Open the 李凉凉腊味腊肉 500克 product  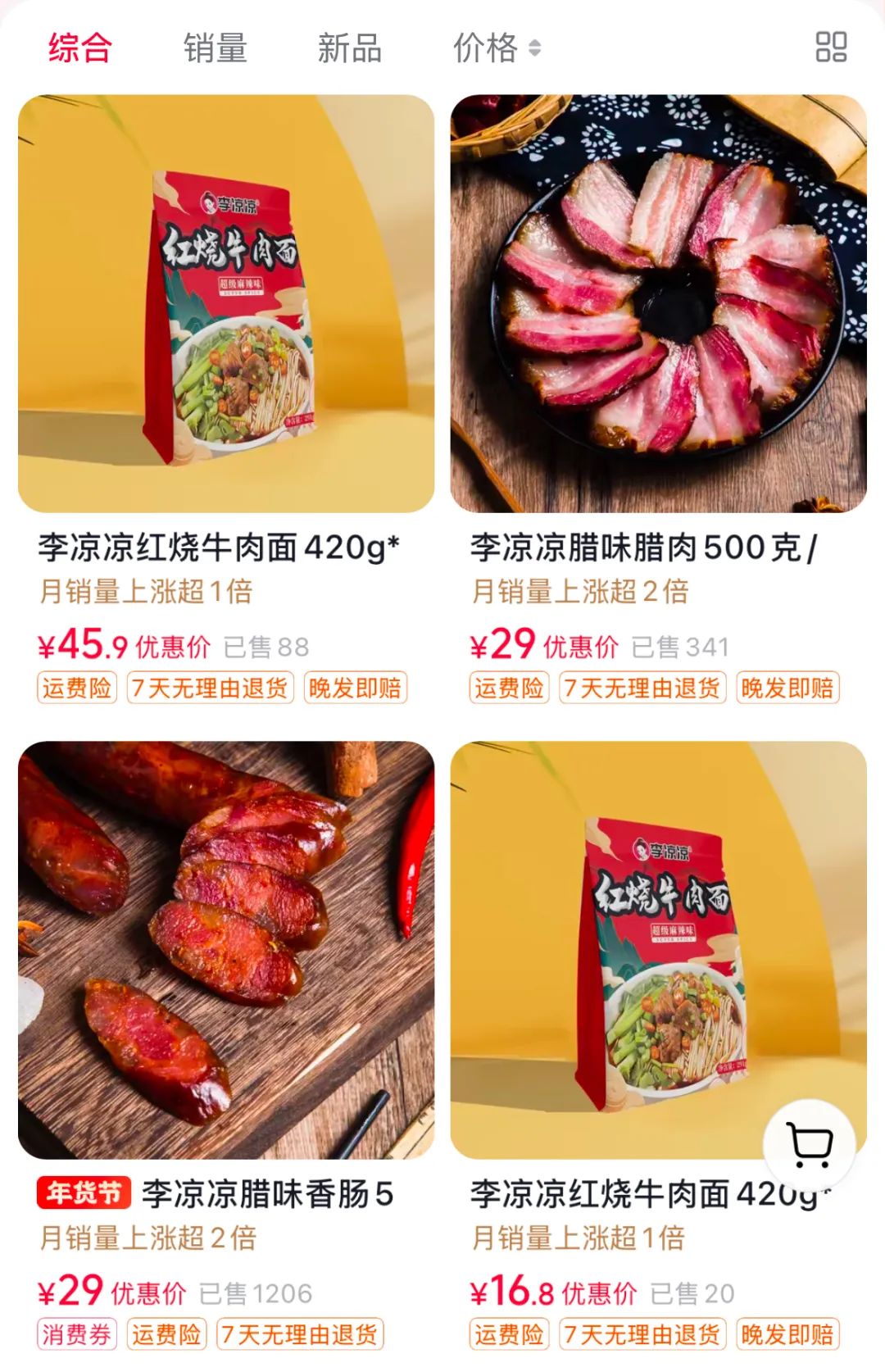658,304
